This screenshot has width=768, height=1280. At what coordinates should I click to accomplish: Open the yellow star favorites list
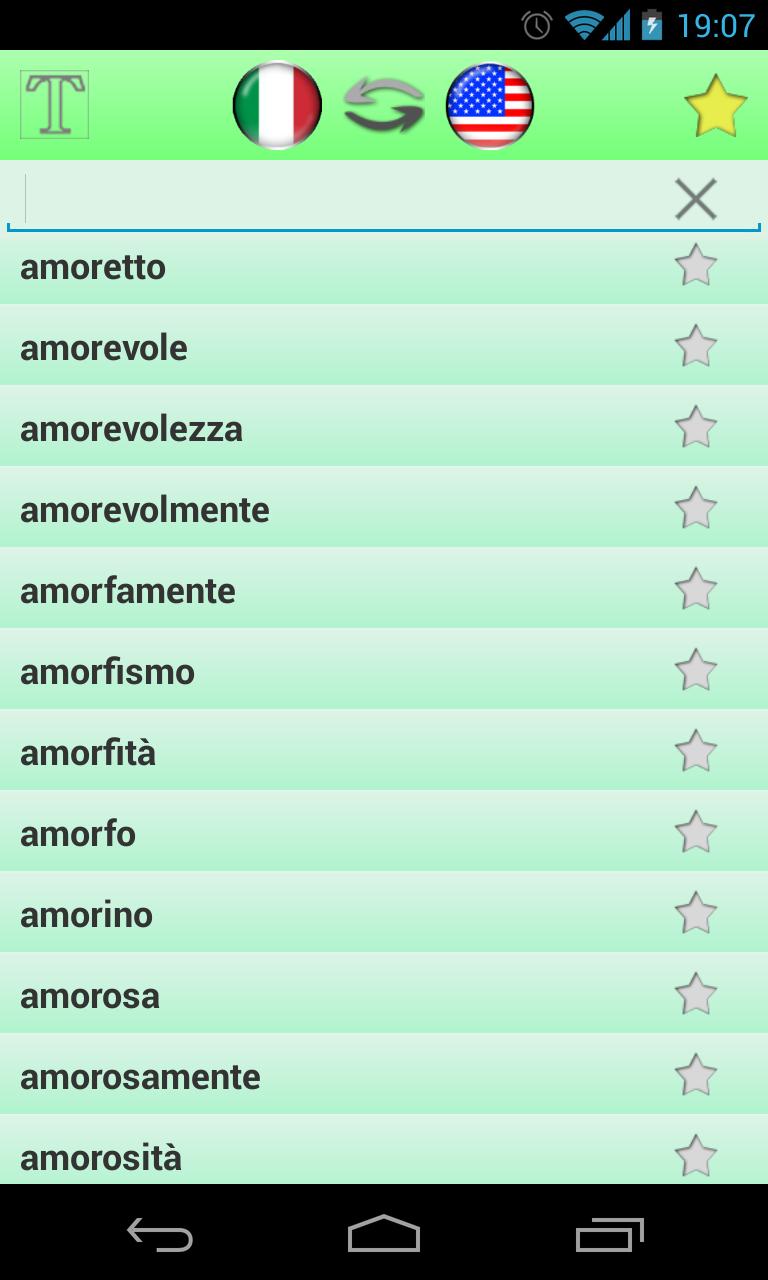[x=715, y=106]
